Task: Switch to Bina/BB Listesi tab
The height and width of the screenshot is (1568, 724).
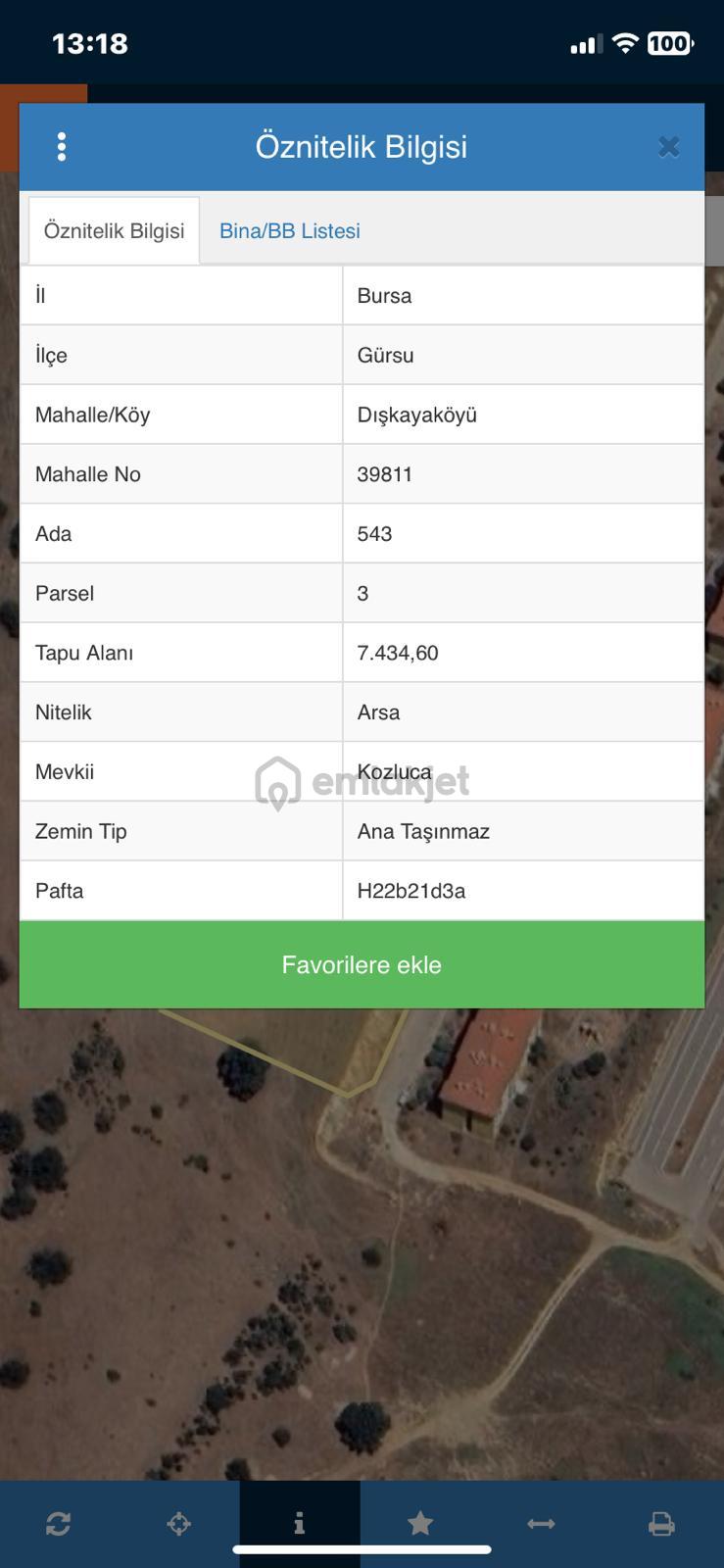Action: 290,231
